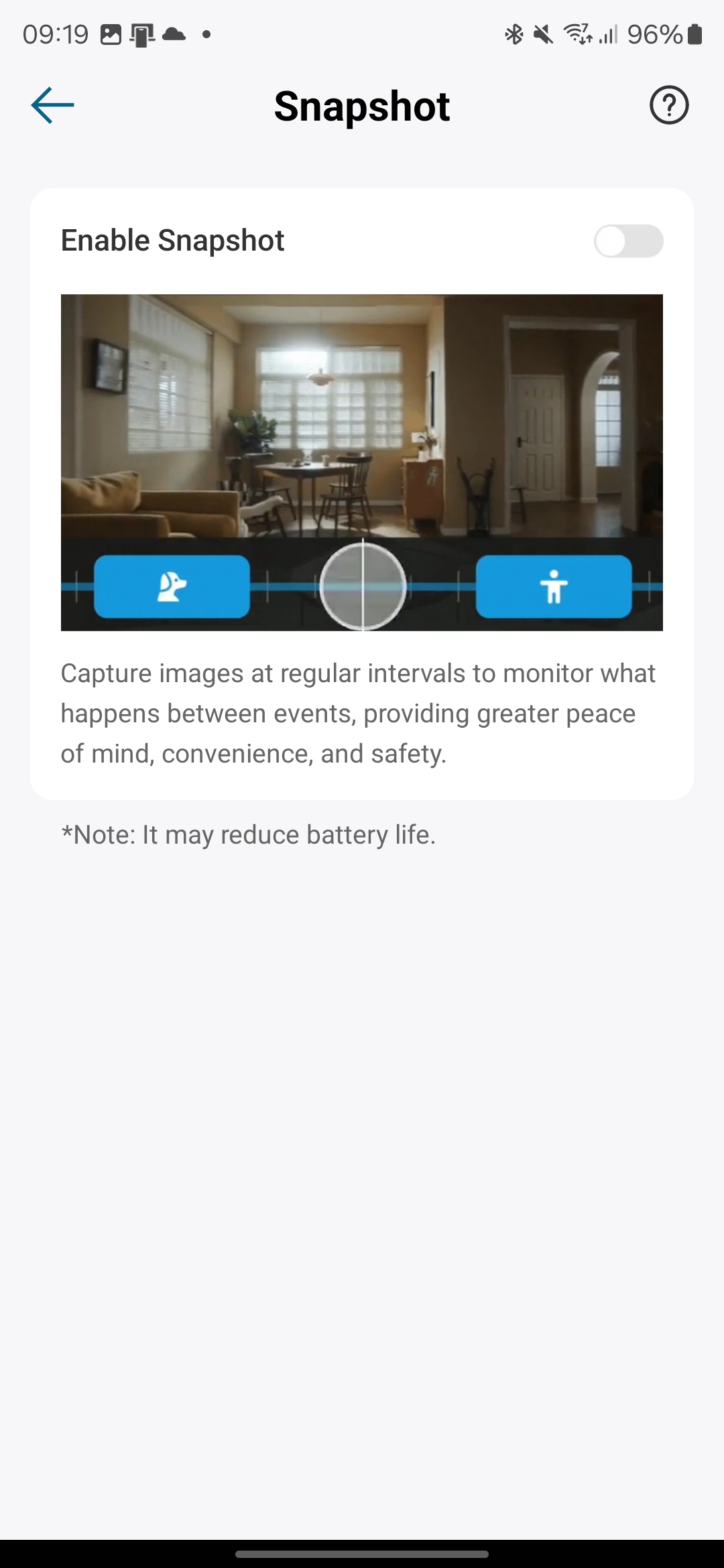This screenshot has height=1568, width=724.
Task: Go back from the Snapshot screen
Action: 52,105
